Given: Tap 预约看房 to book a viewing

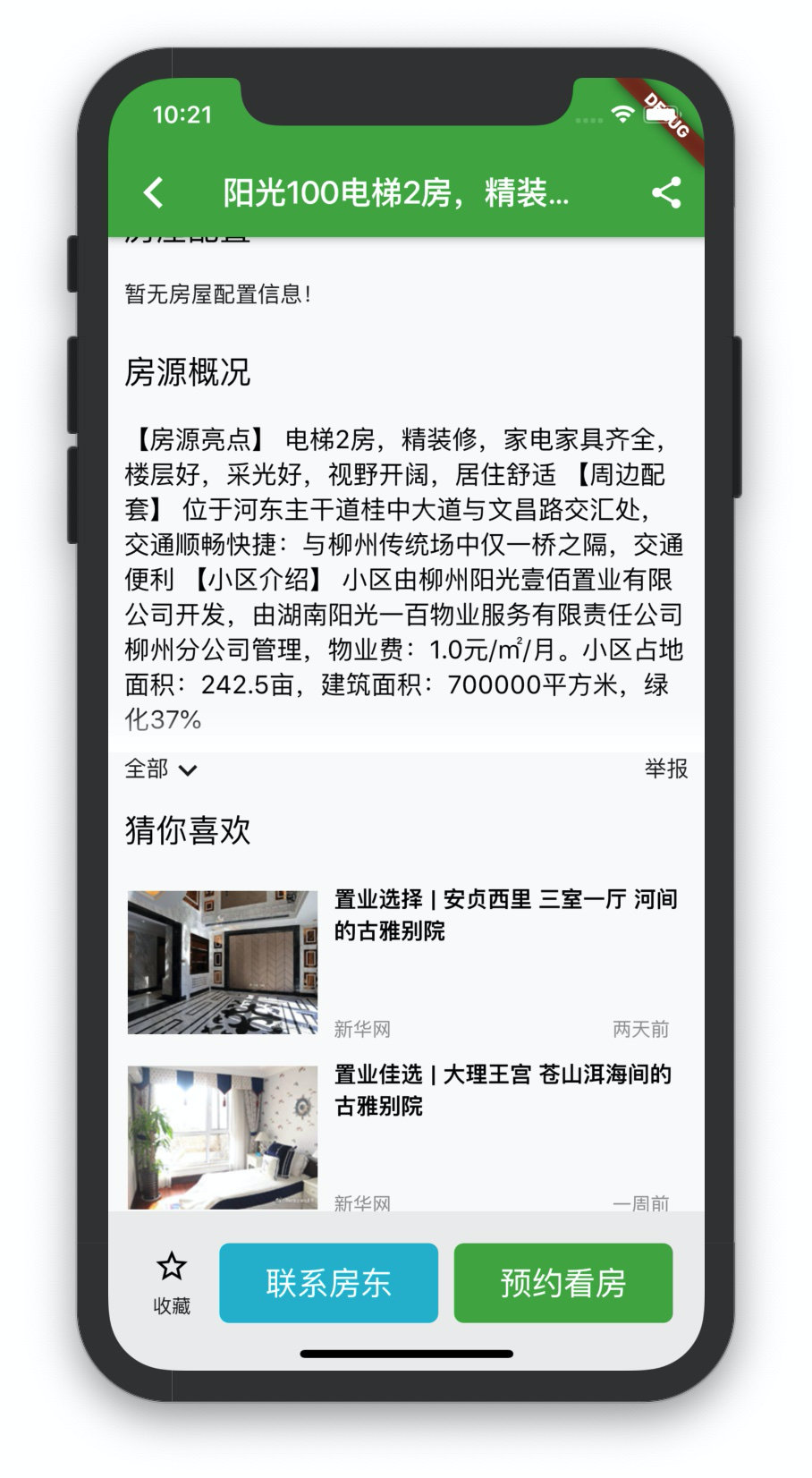Looking at the screenshot, I should coord(563,1283).
